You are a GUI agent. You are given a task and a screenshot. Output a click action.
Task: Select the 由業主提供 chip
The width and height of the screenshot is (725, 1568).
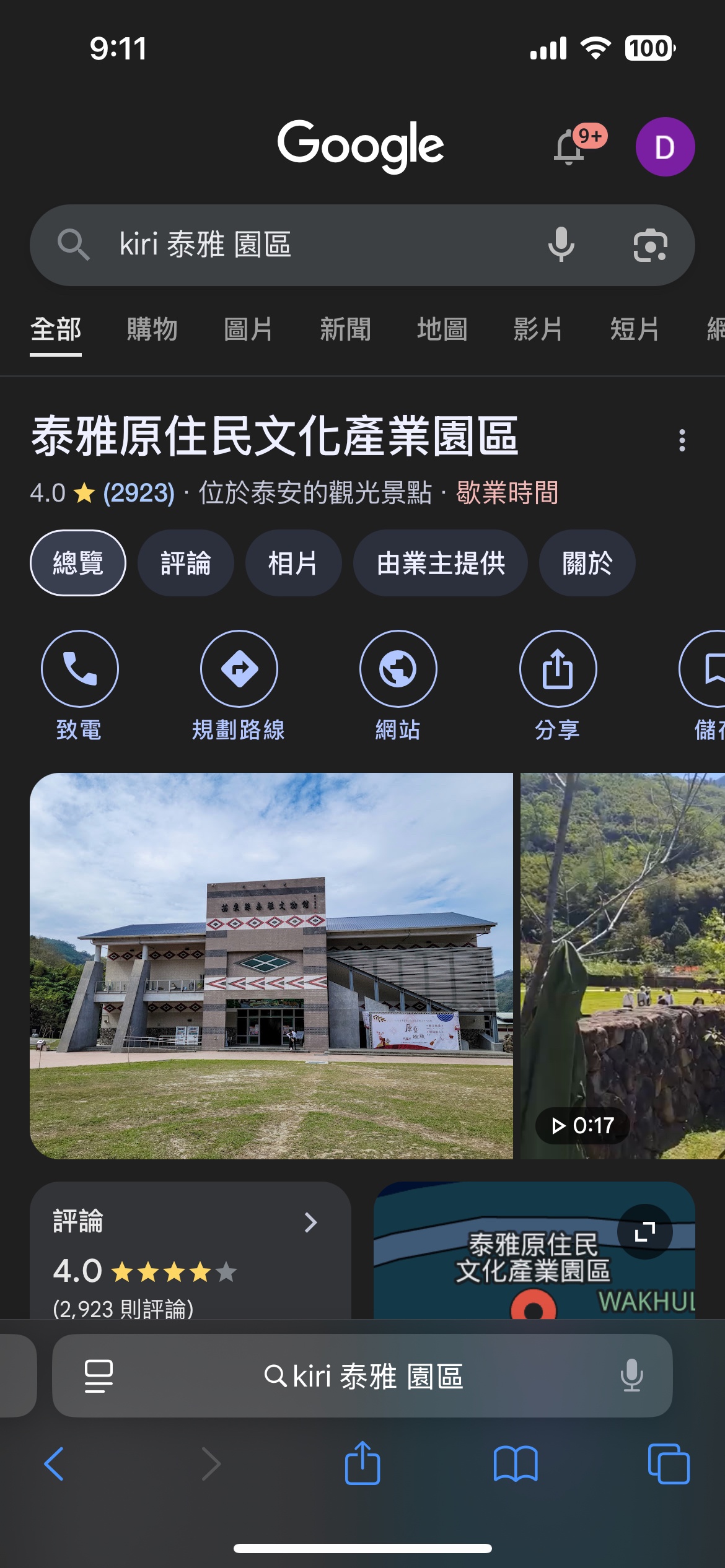pyautogui.click(x=441, y=563)
